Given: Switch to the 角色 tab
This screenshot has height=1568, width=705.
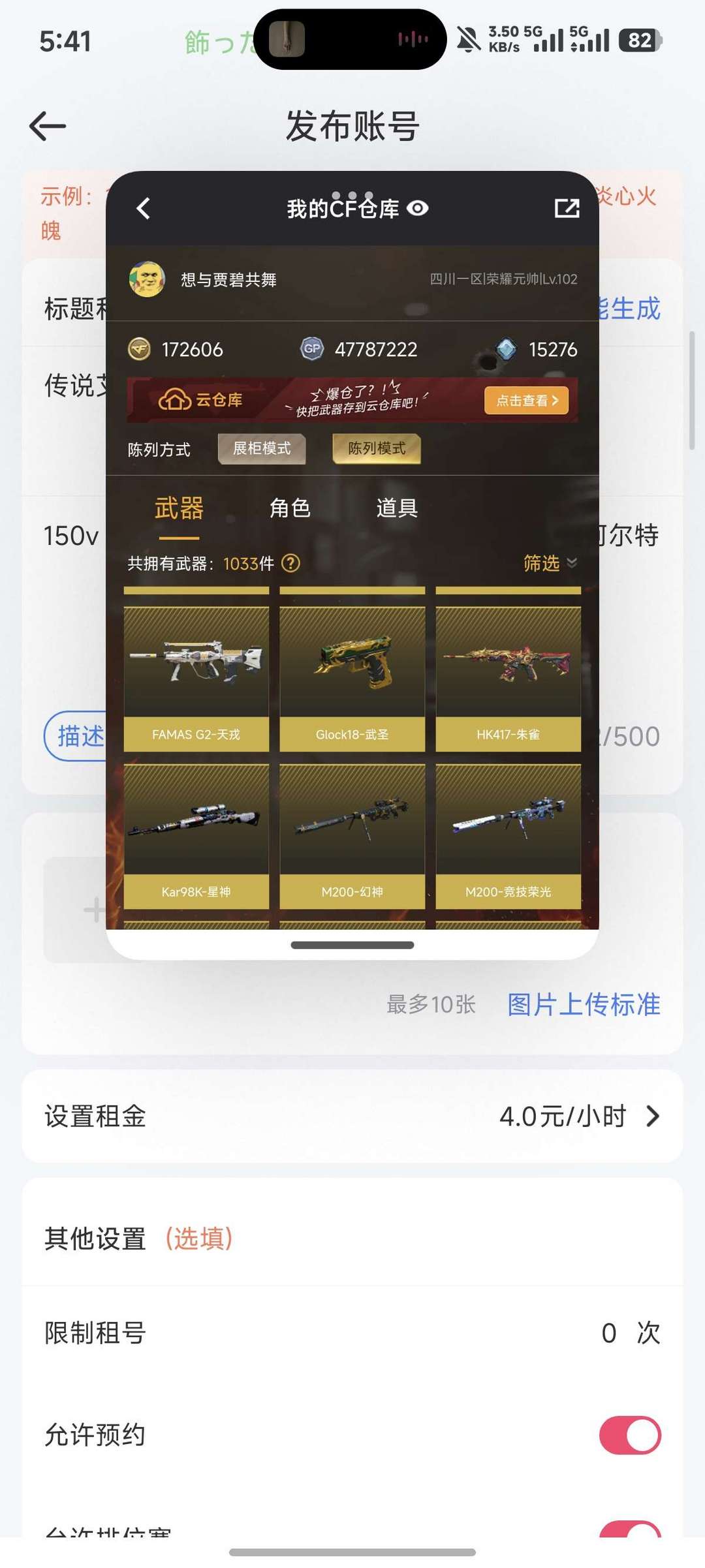Looking at the screenshot, I should (x=290, y=508).
